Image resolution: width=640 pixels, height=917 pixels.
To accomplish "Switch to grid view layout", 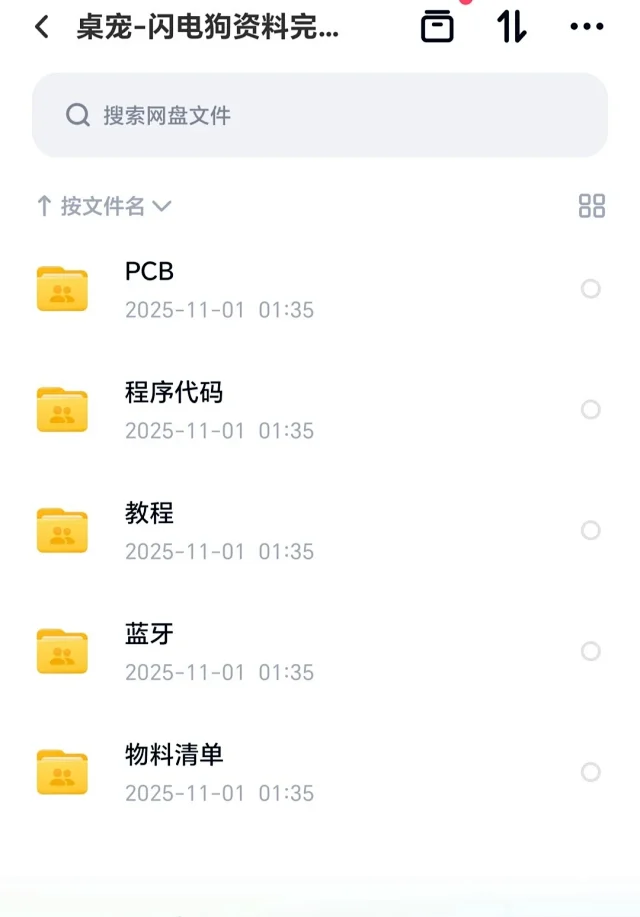I will pos(592,206).
